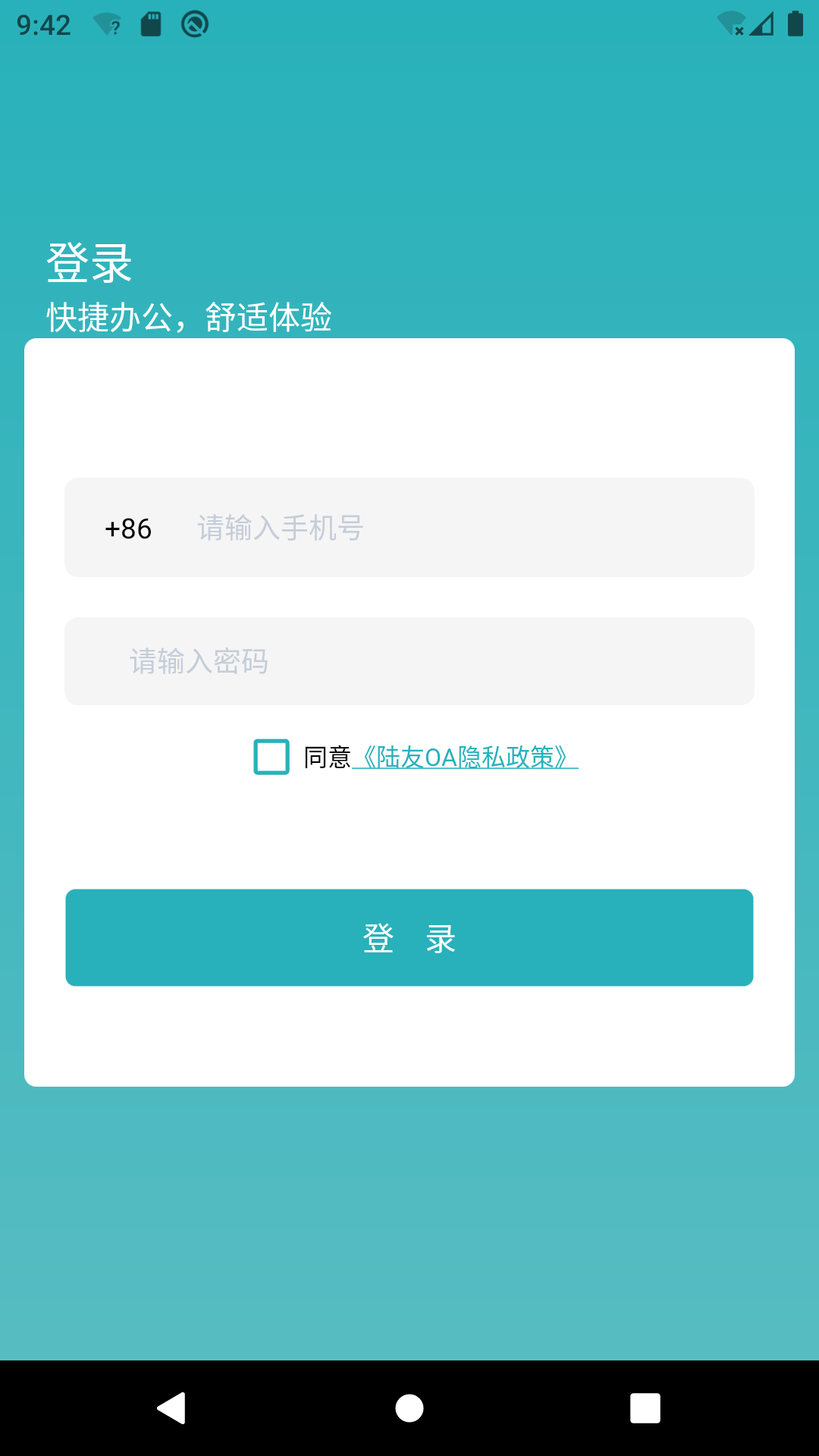Screen dimensions: 819x1456
Task: Tap the Home circle navigation button
Action: tap(409, 1409)
